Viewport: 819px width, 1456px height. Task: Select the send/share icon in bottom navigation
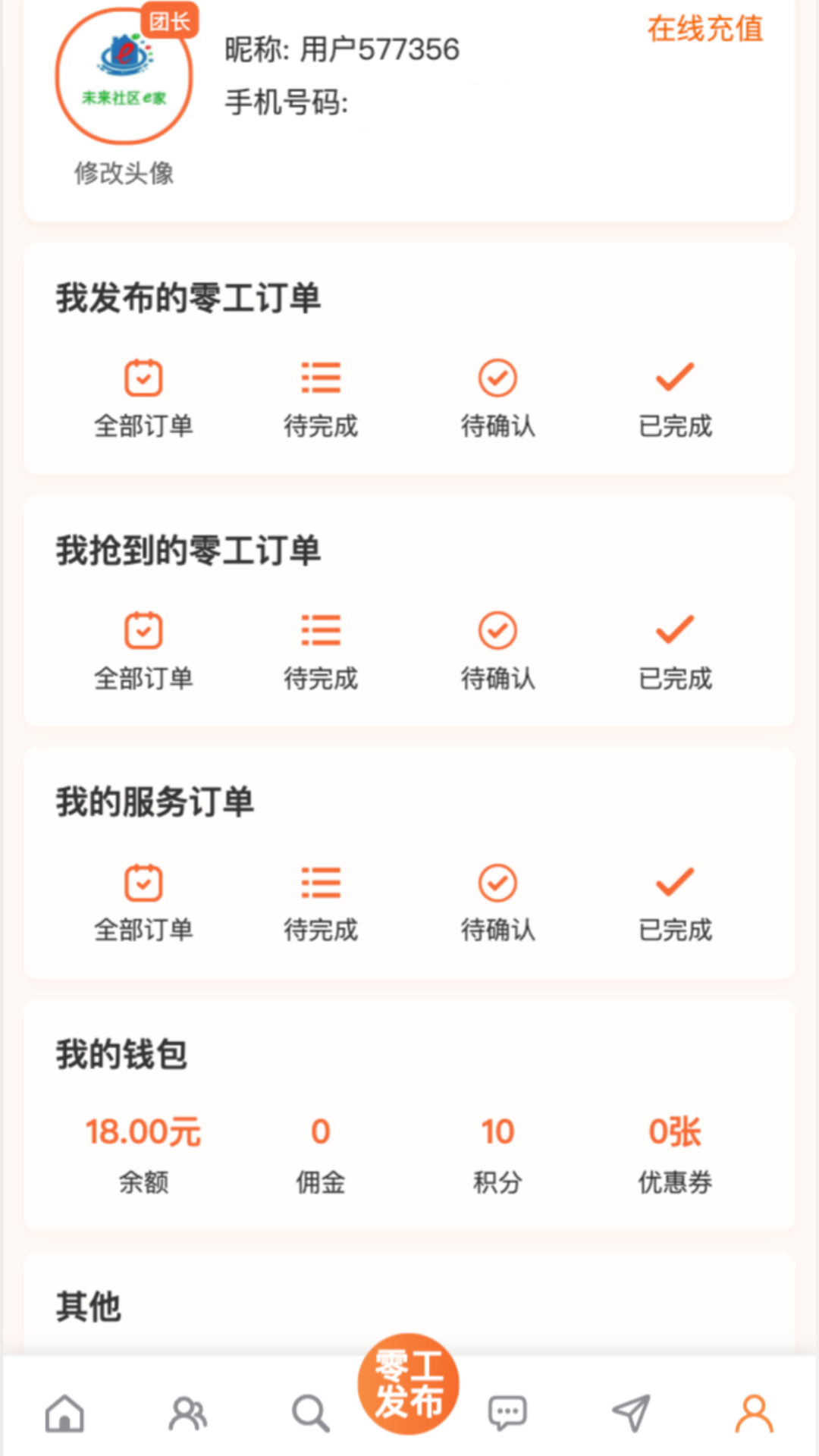(631, 1410)
